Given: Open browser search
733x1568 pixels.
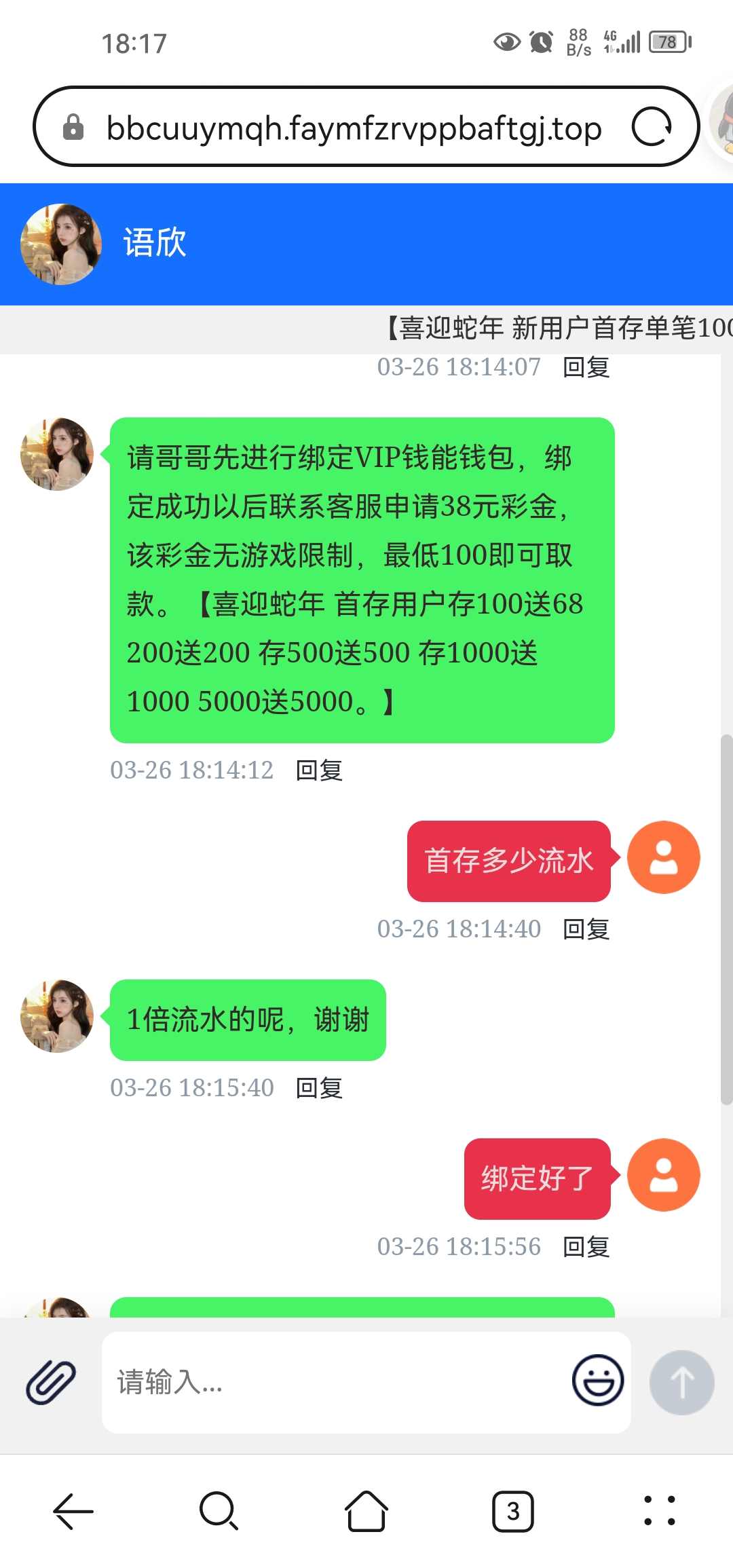Looking at the screenshot, I should pos(219,1511).
